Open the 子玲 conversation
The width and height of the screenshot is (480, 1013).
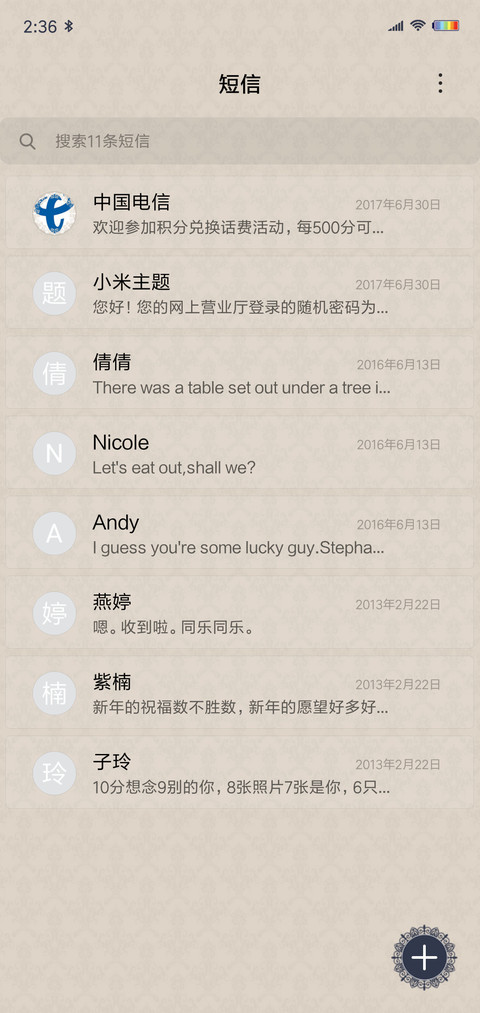[x=240, y=774]
